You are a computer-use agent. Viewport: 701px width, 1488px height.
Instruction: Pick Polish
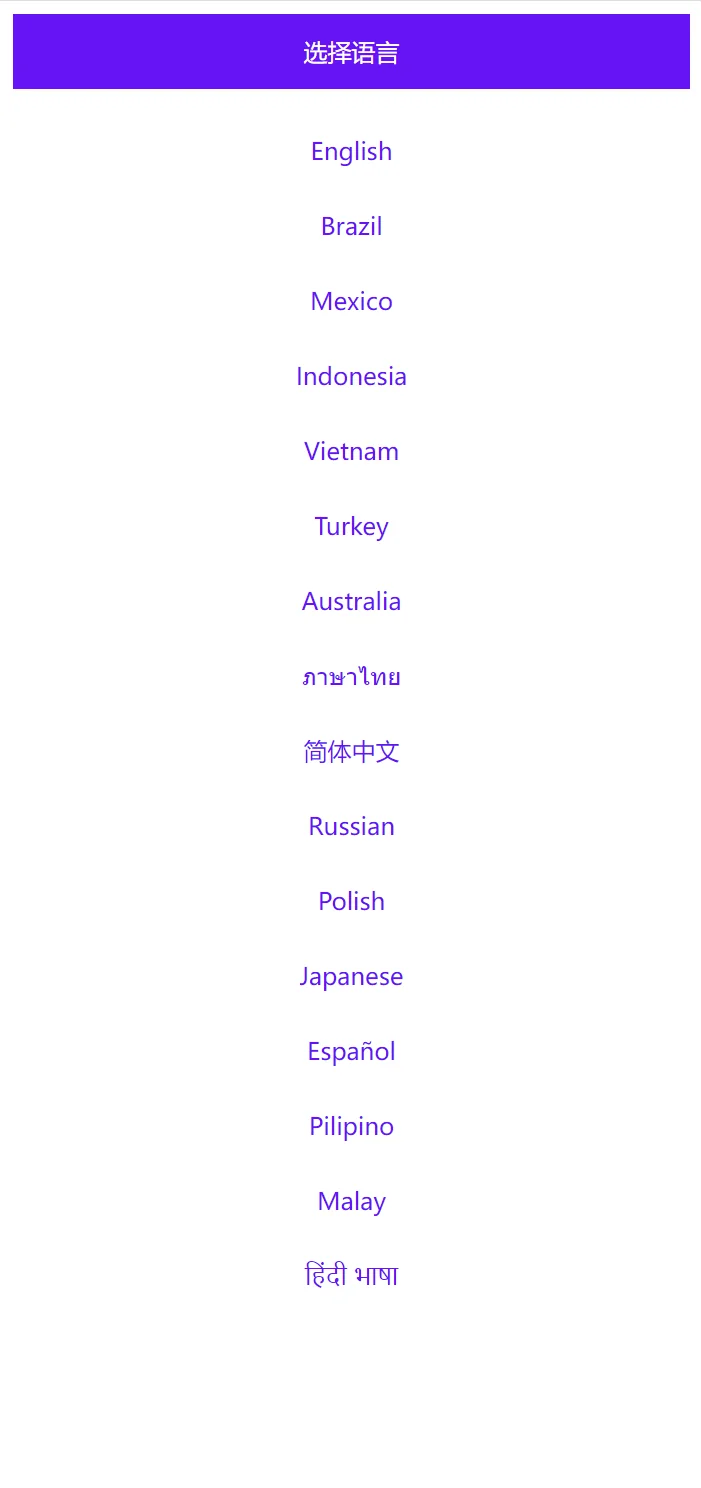click(351, 901)
